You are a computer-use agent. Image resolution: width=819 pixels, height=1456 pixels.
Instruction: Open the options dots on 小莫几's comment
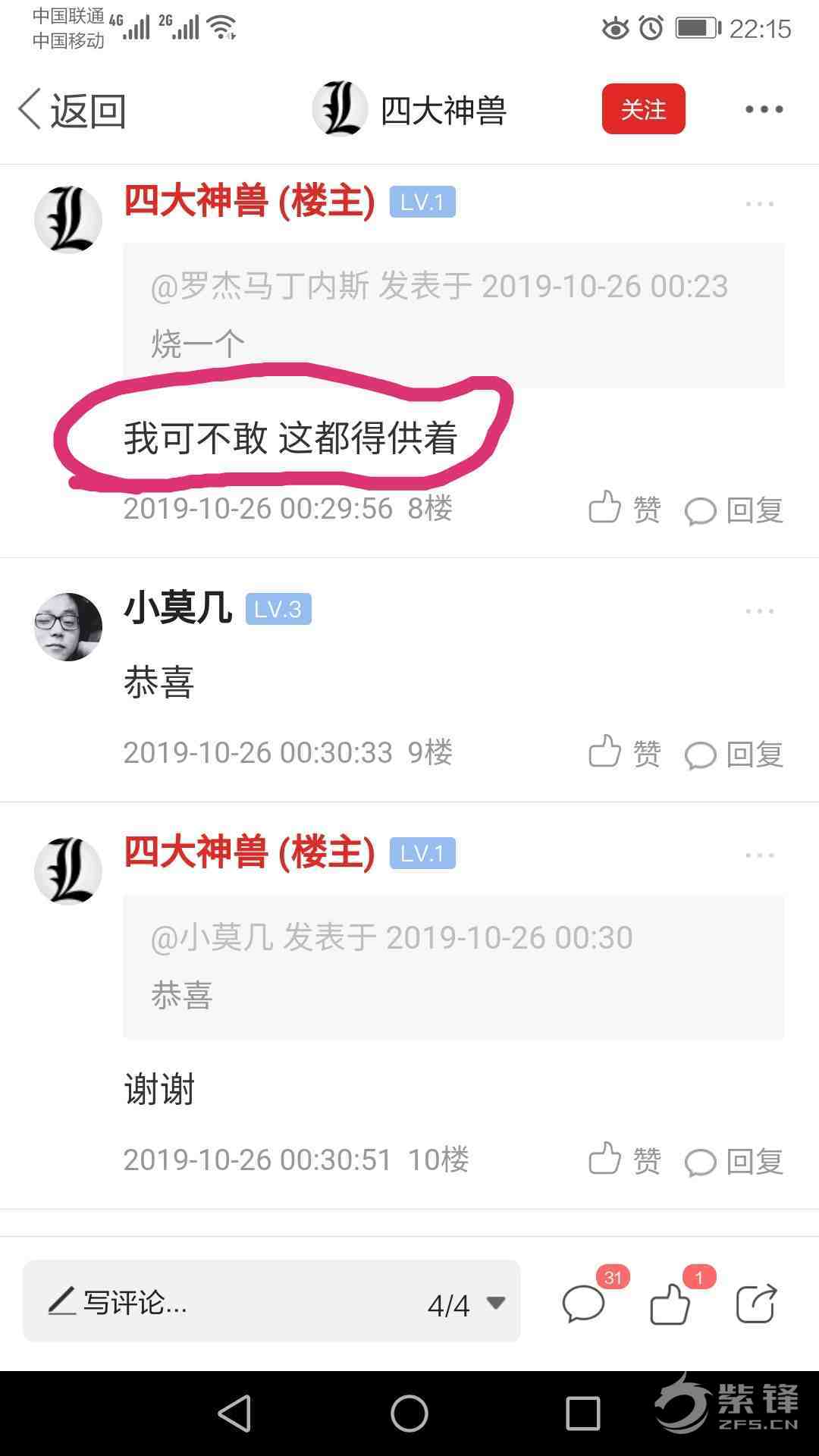tap(759, 611)
